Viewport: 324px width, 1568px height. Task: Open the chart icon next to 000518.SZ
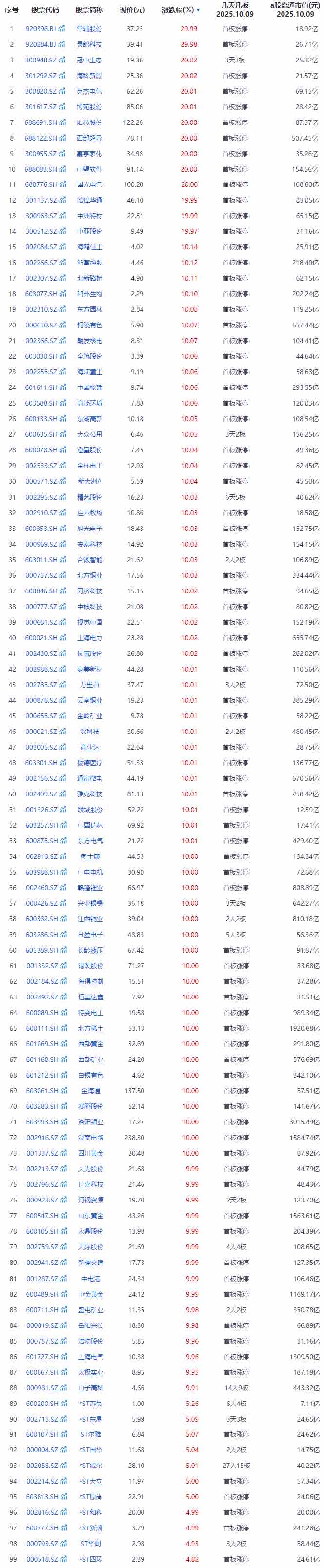(62, 1560)
